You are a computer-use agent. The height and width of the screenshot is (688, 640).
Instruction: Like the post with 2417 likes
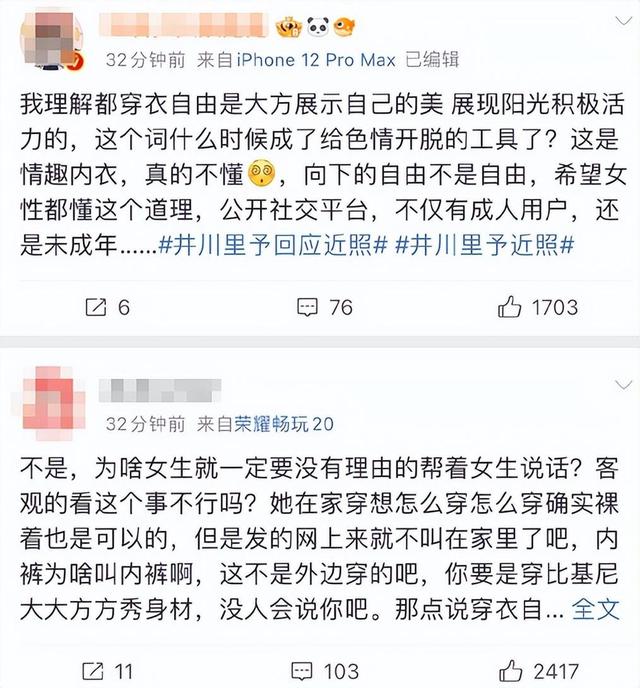pos(539,668)
